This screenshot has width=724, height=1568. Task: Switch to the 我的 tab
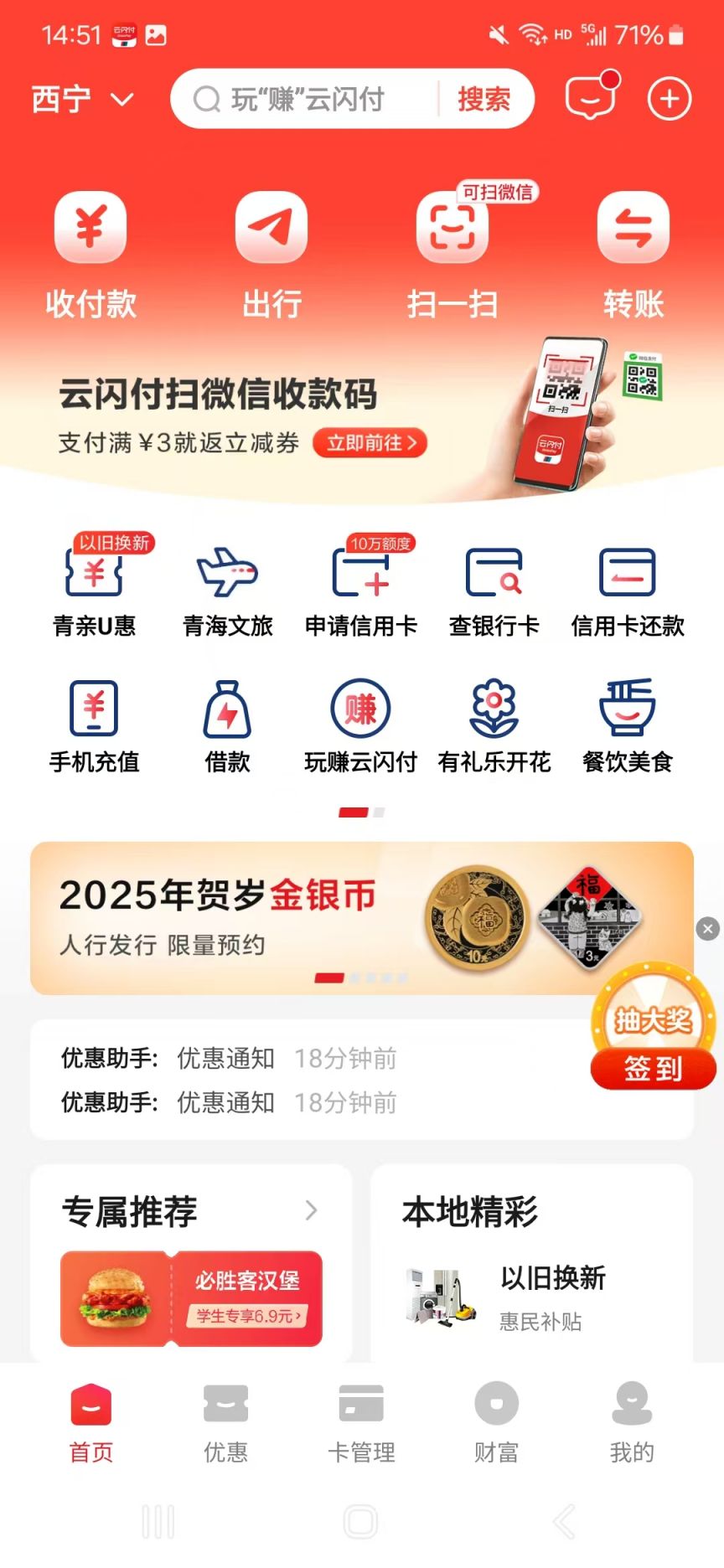coord(632,1421)
